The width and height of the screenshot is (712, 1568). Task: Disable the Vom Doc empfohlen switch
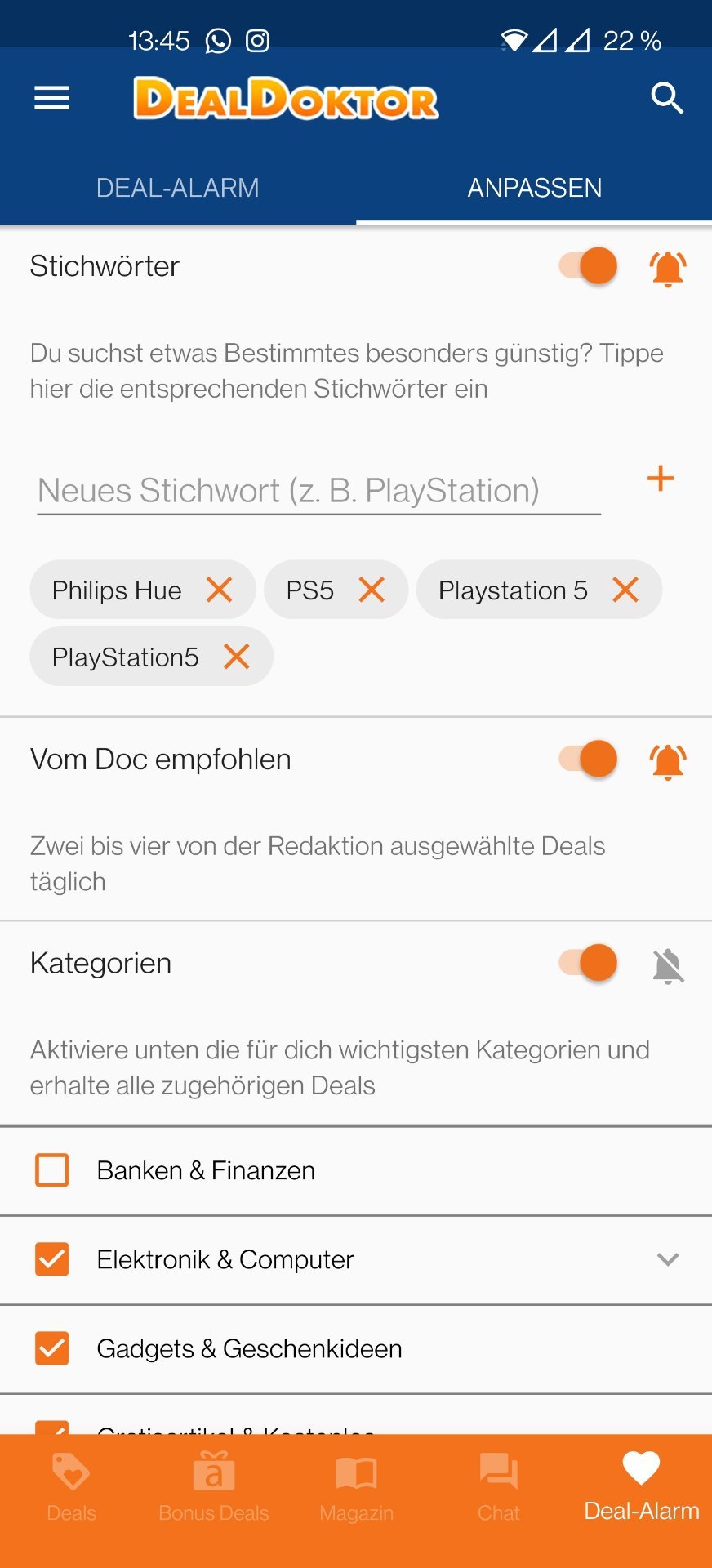pos(588,759)
